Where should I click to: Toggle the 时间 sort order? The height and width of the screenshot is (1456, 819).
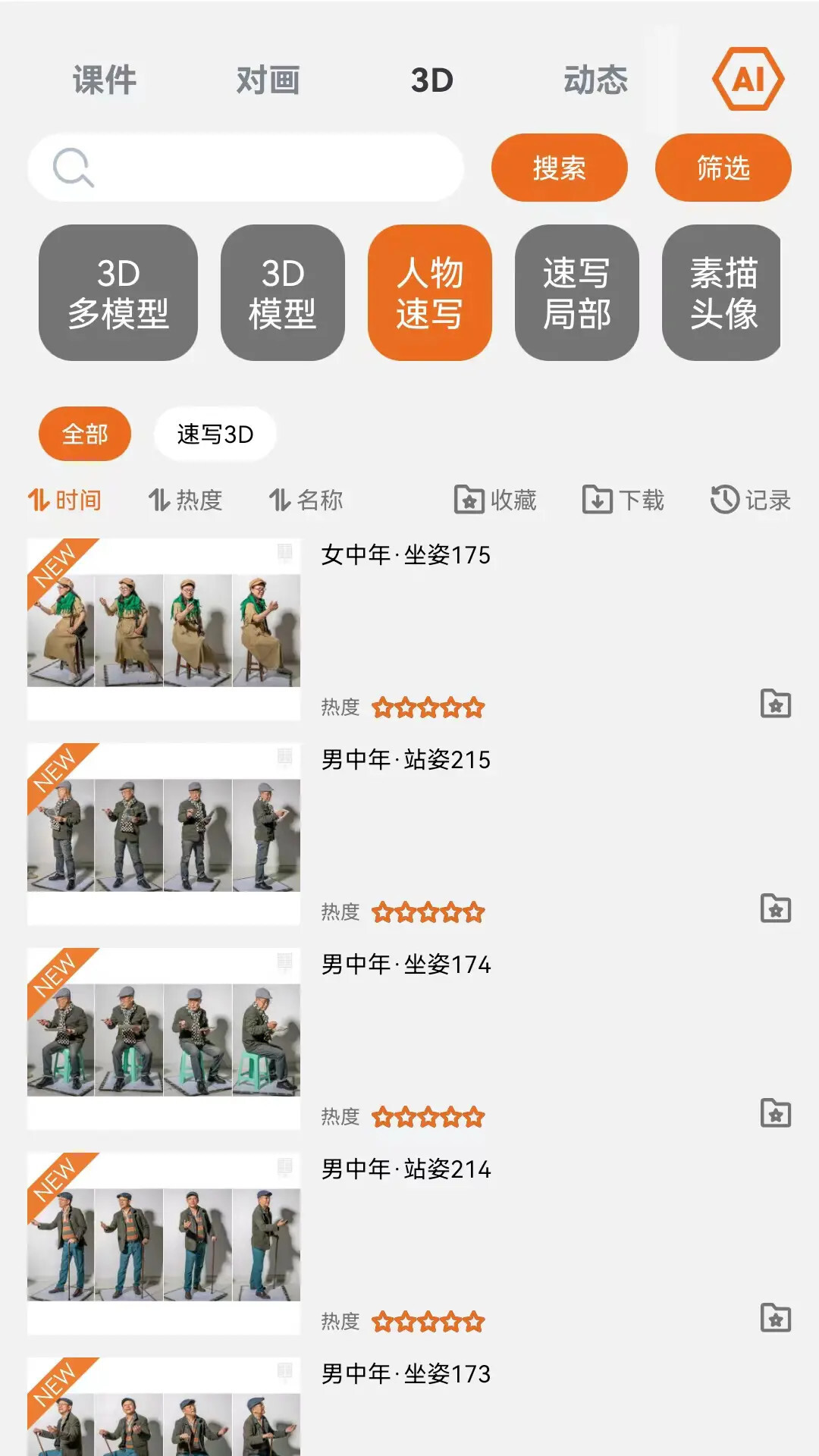point(65,500)
